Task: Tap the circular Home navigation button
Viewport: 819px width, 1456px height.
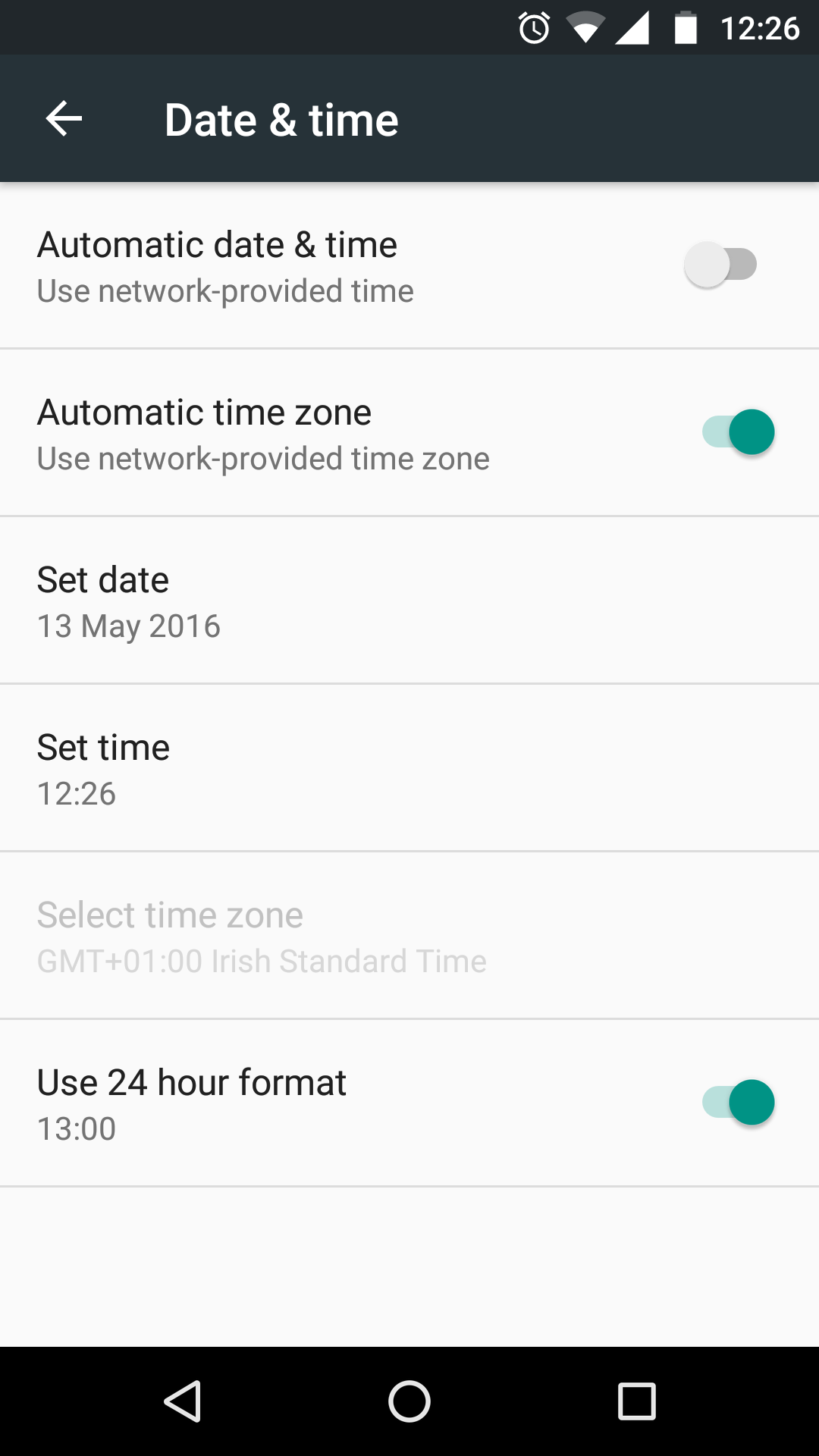Action: click(409, 1399)
